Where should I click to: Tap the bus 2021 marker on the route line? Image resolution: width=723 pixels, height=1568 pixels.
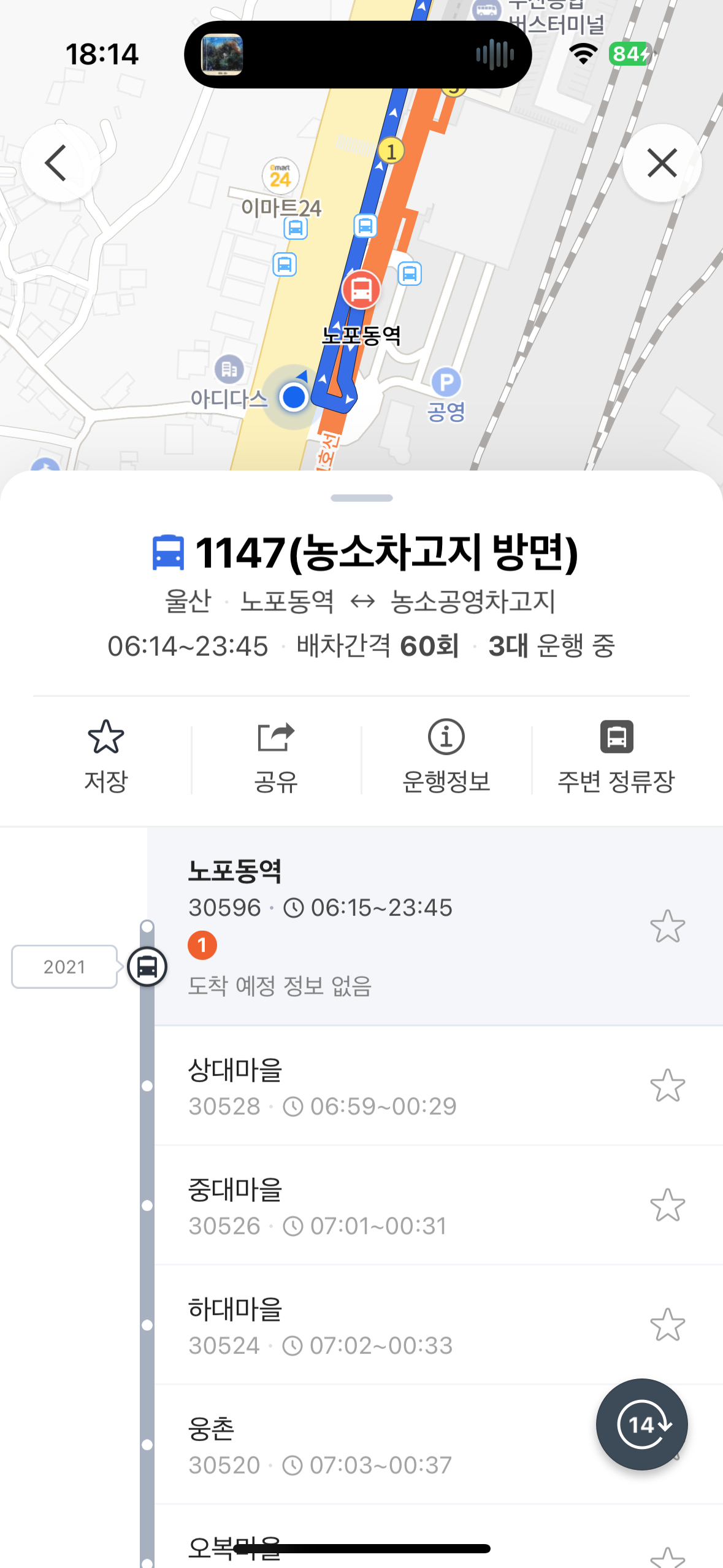147,967
